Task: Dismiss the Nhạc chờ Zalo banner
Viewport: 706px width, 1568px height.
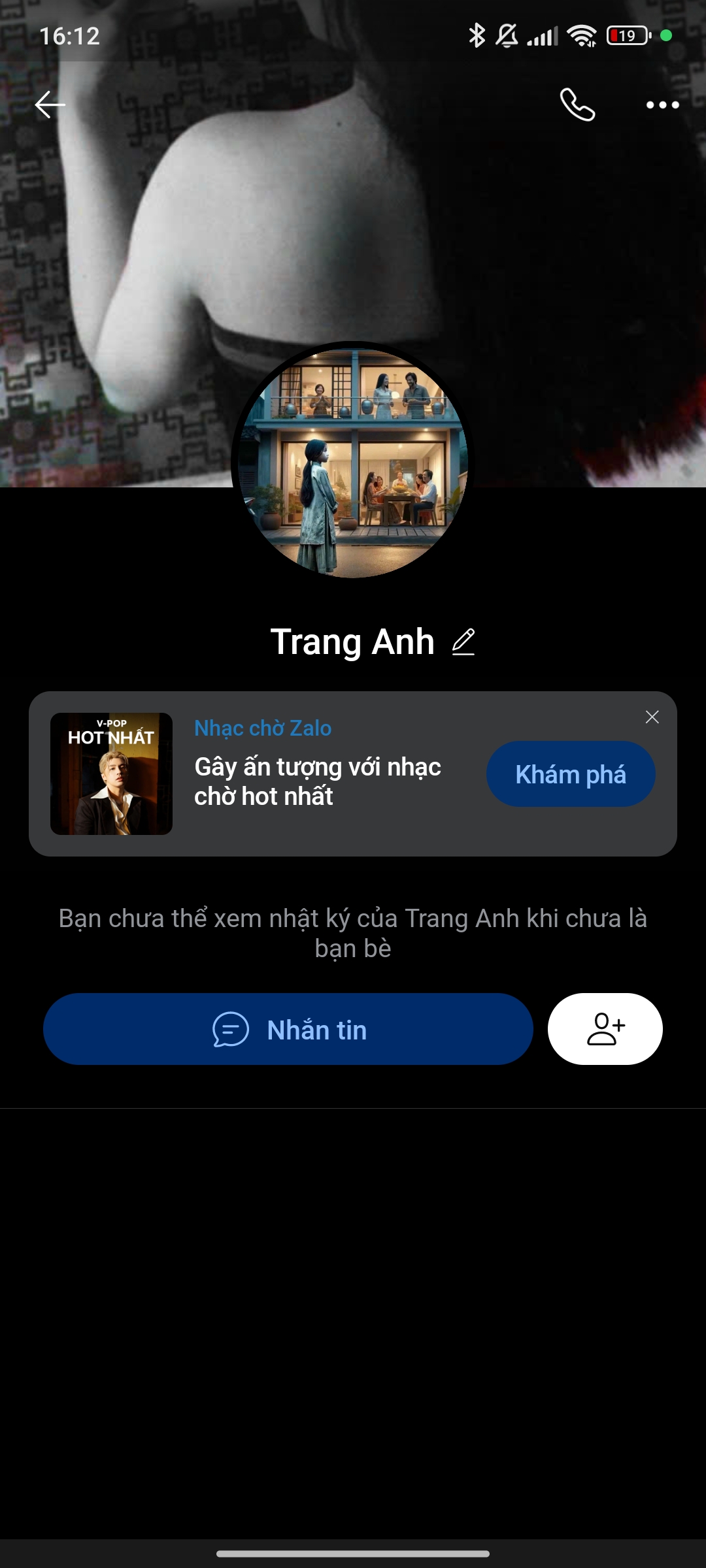Action: 652,717
